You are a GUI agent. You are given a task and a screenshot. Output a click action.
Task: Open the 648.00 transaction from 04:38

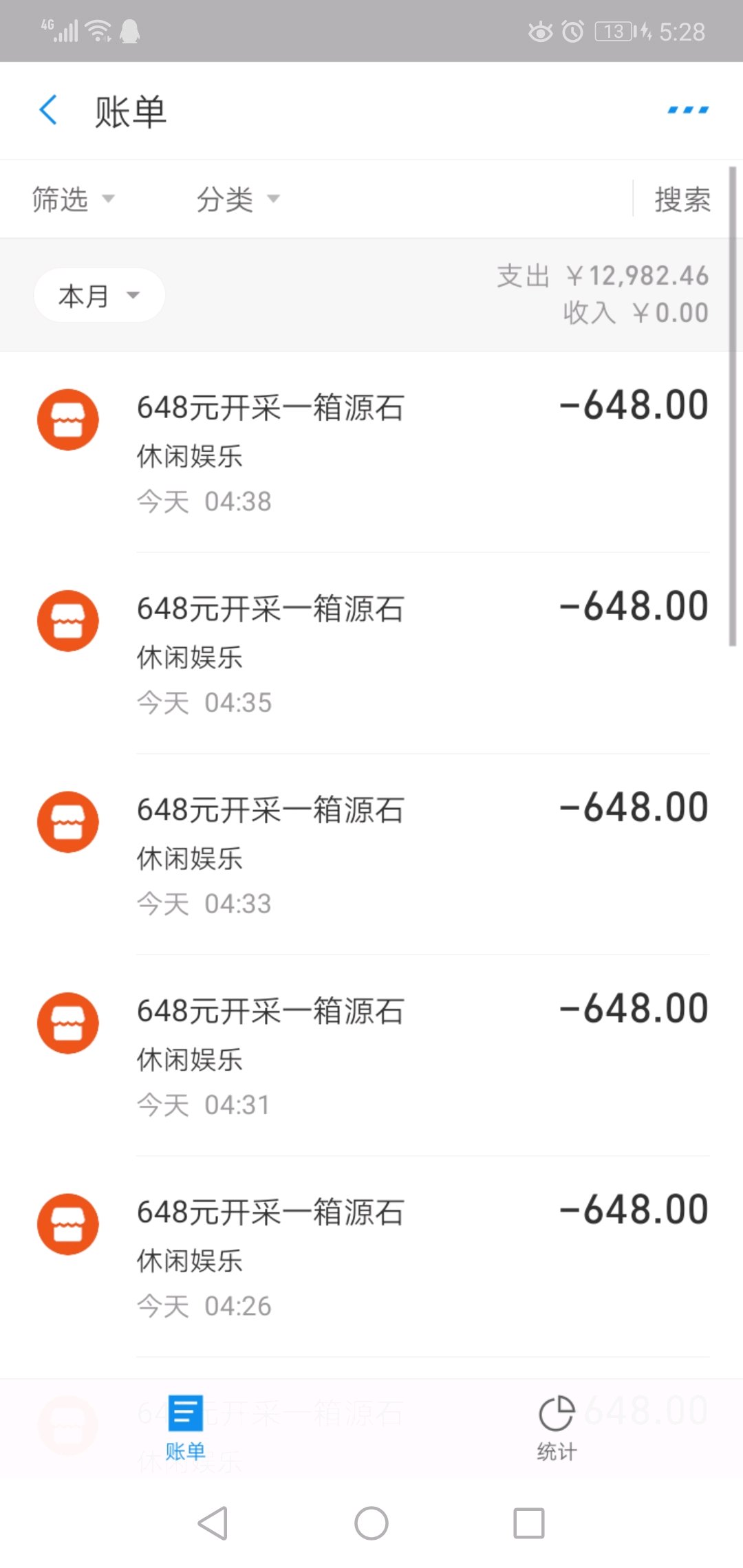(371, 452)
